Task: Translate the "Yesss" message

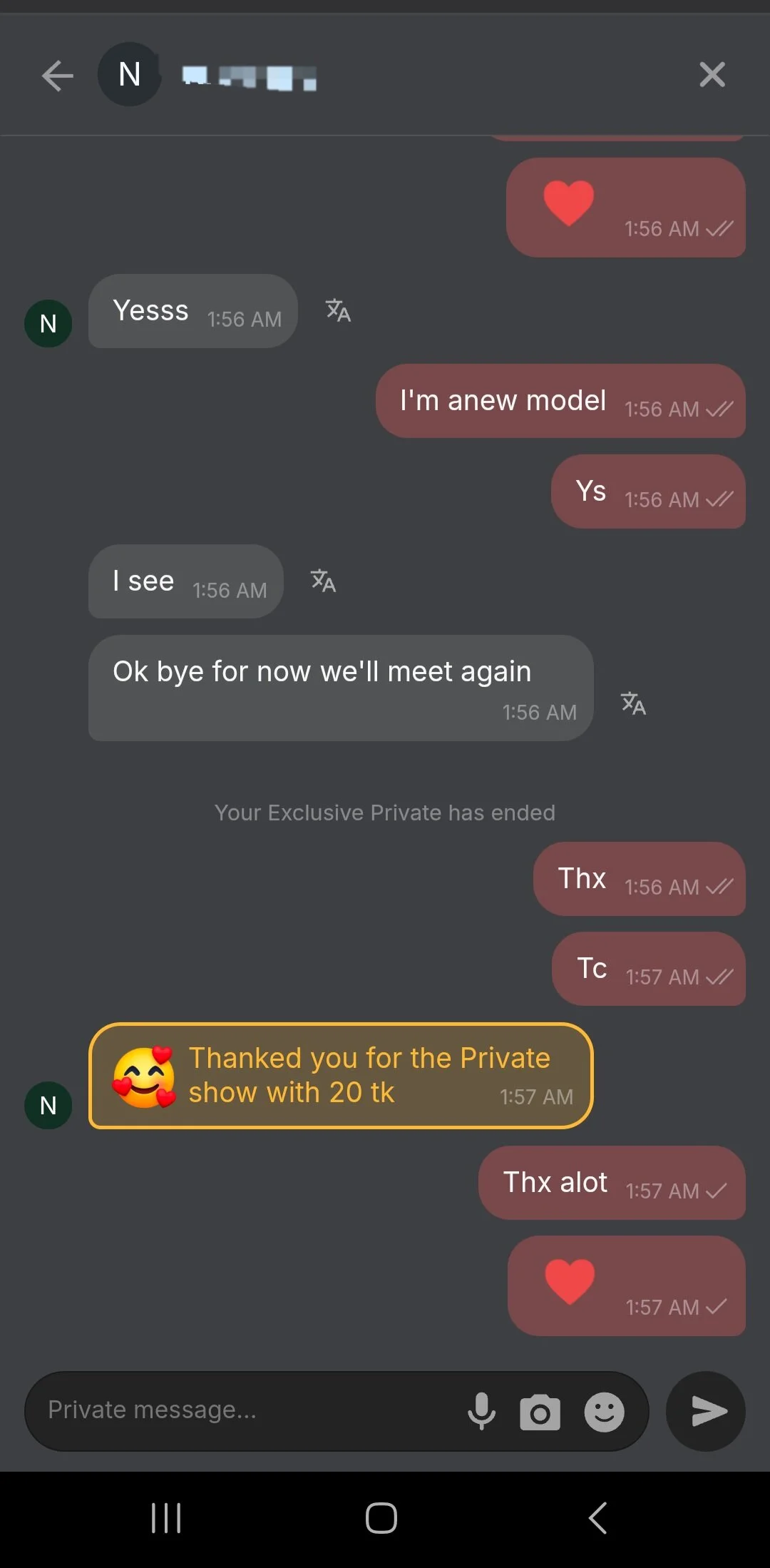Action: (x=338, y=310)
